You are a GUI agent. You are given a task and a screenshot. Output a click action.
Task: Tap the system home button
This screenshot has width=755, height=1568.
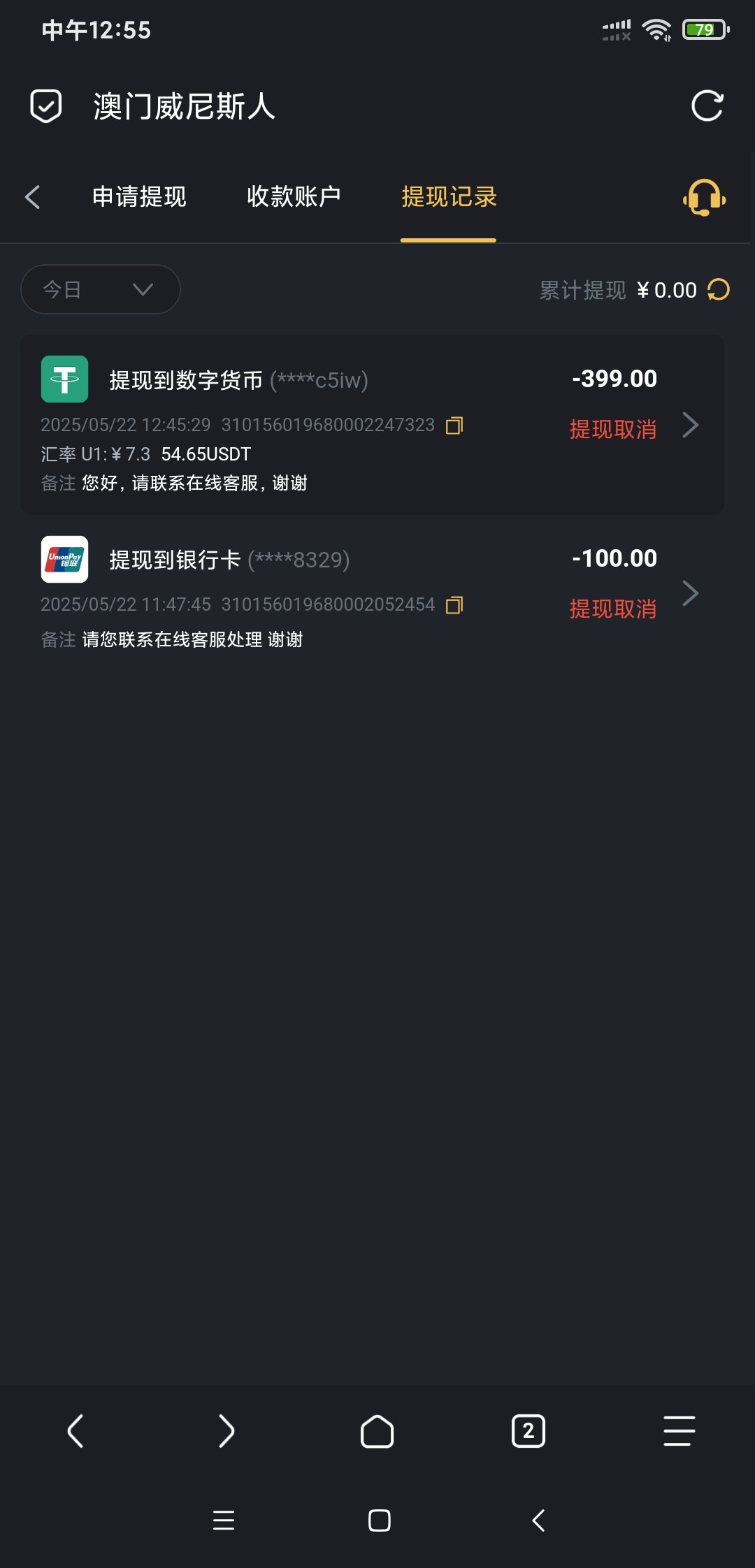379,1520
